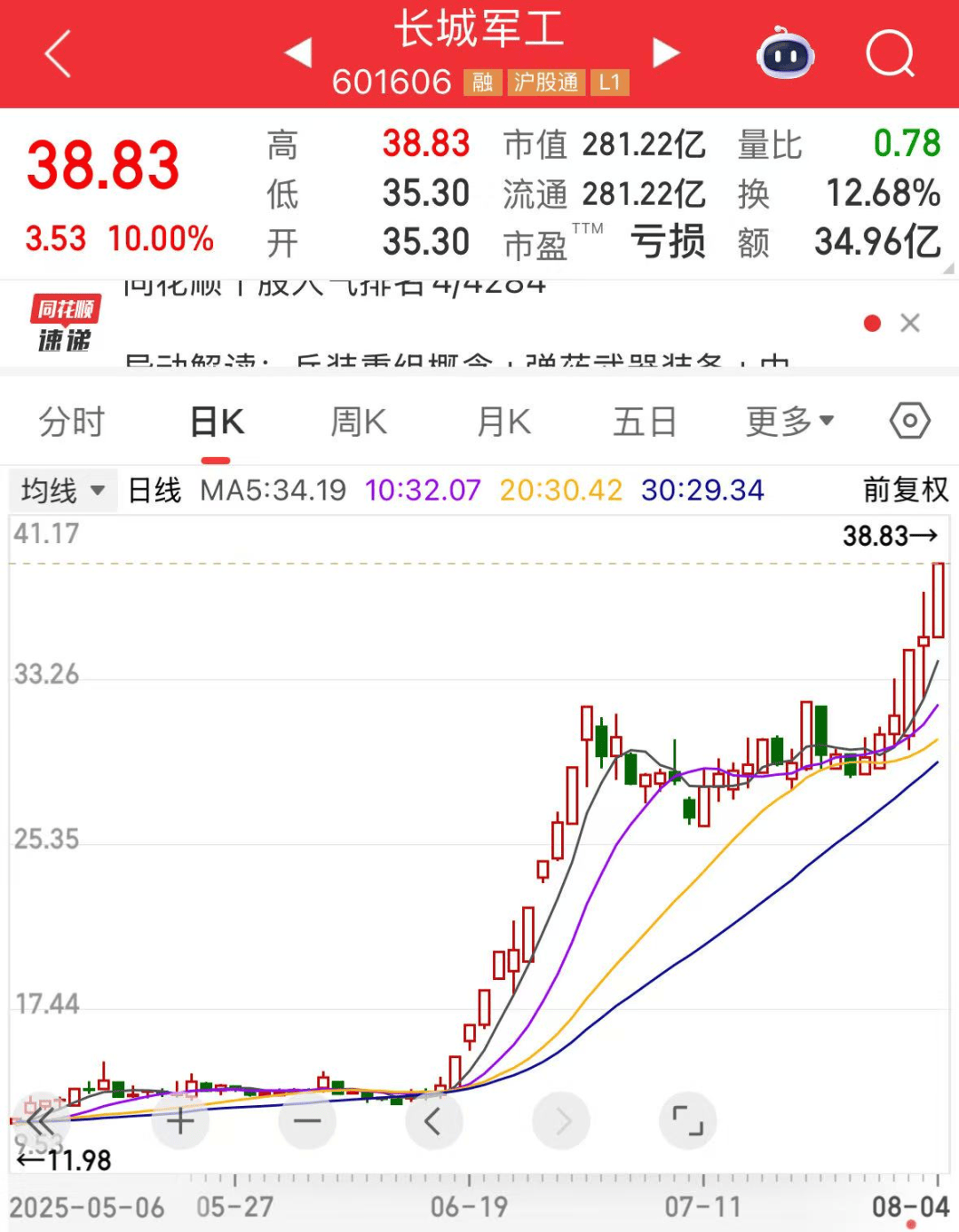This screenshot has width=959, height=1232.
Task: Pan chart left with back chevron
Action: (434, 1121)
